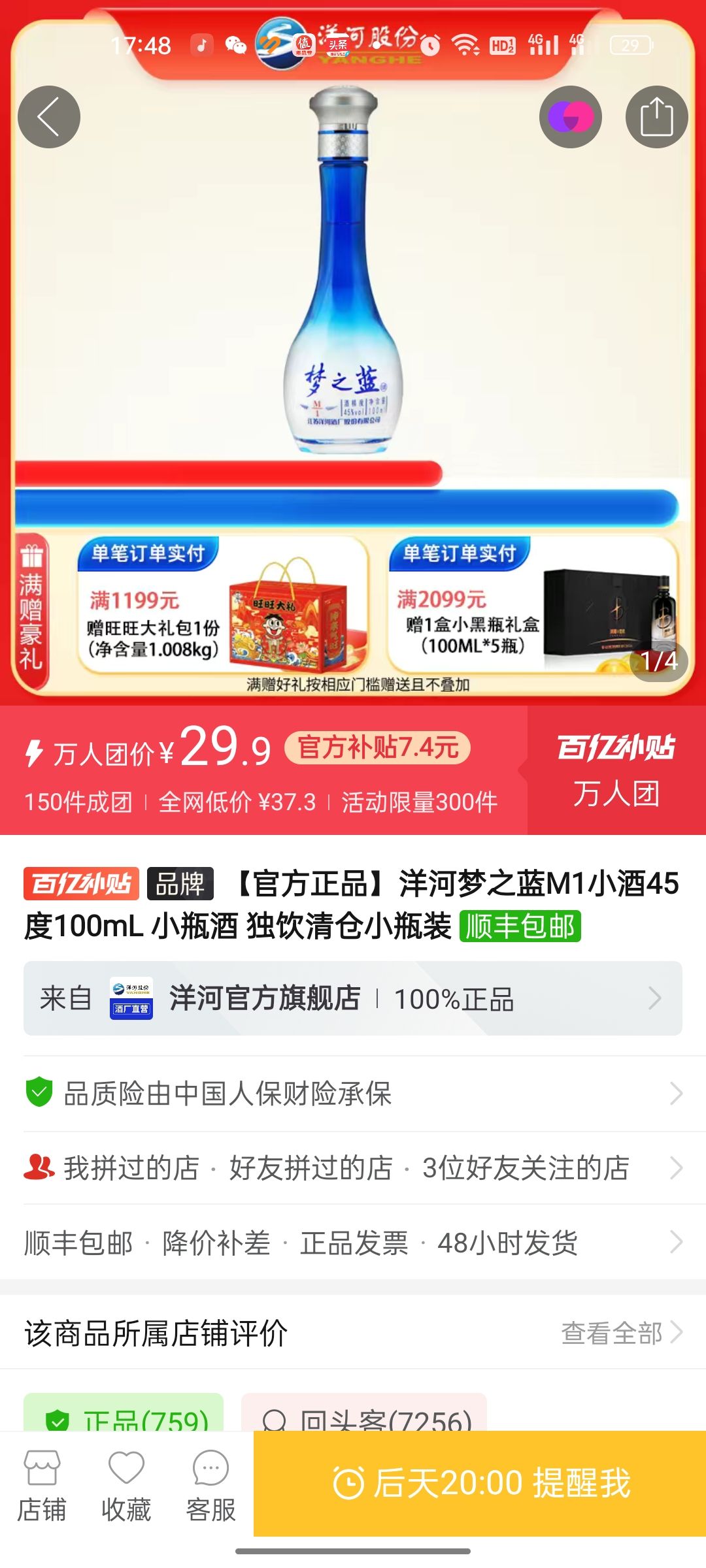Click the back arrow to return

[x=49, y=116]
